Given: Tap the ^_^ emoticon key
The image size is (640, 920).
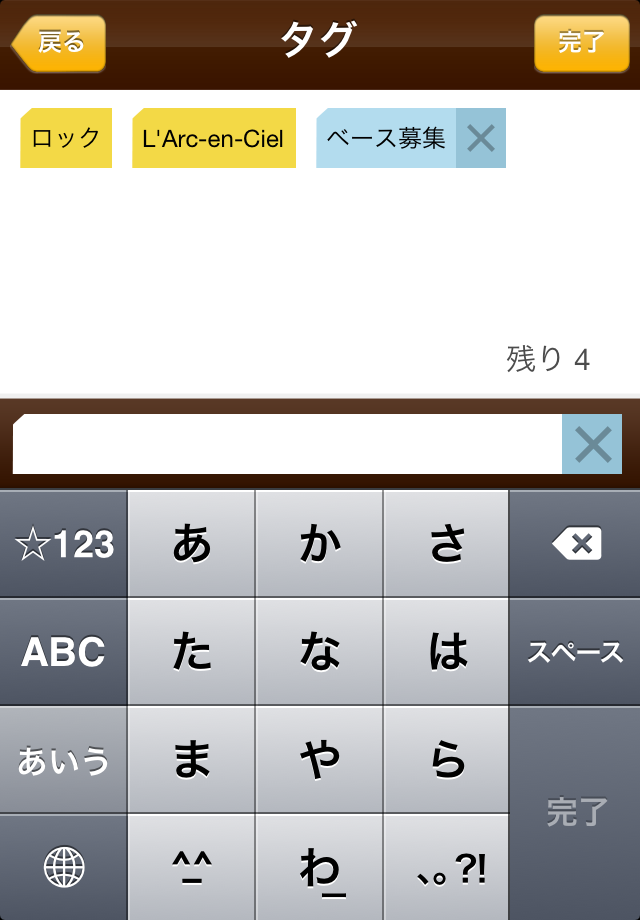Looking at the screenshot, I should (192, 866).
